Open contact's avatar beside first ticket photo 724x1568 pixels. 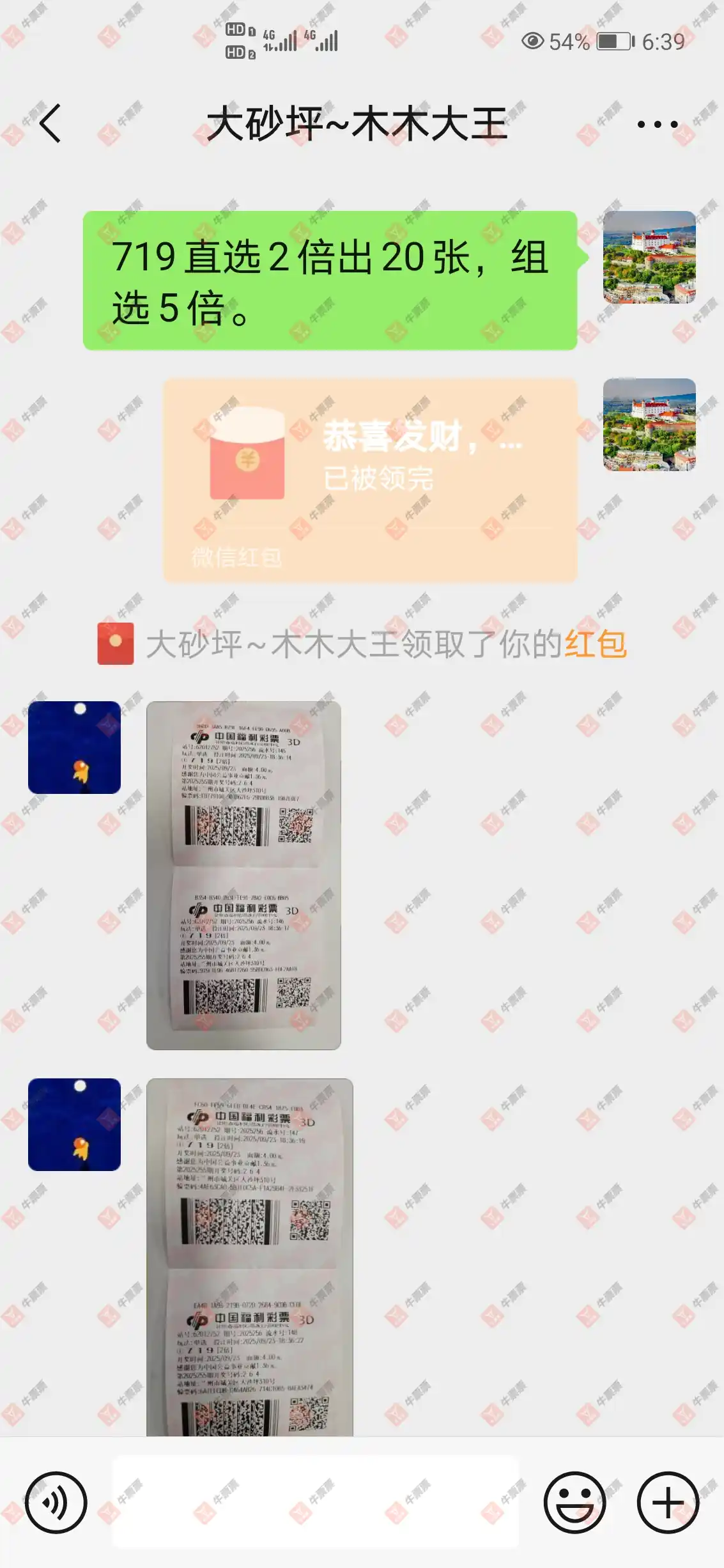[74, 747]
